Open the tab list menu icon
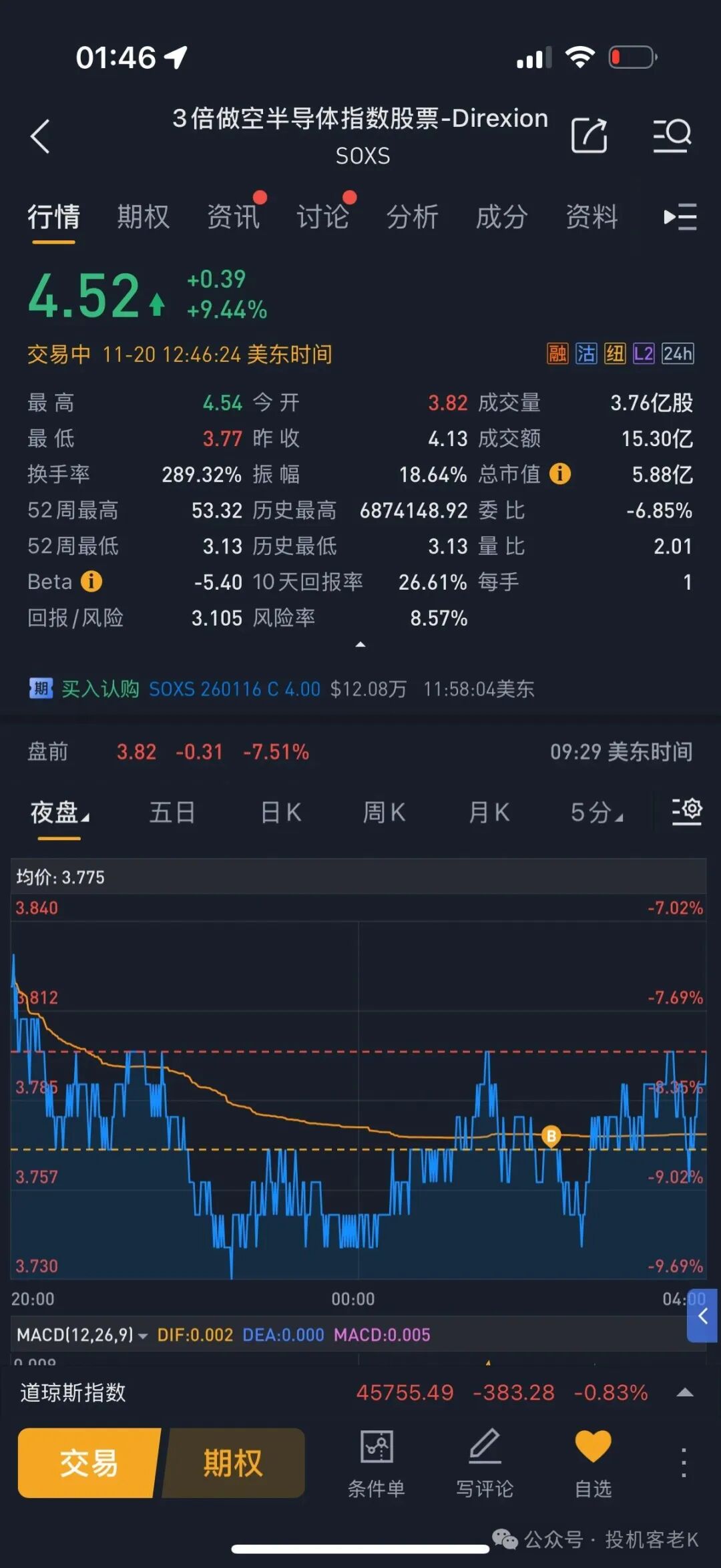 click(680, 217)
